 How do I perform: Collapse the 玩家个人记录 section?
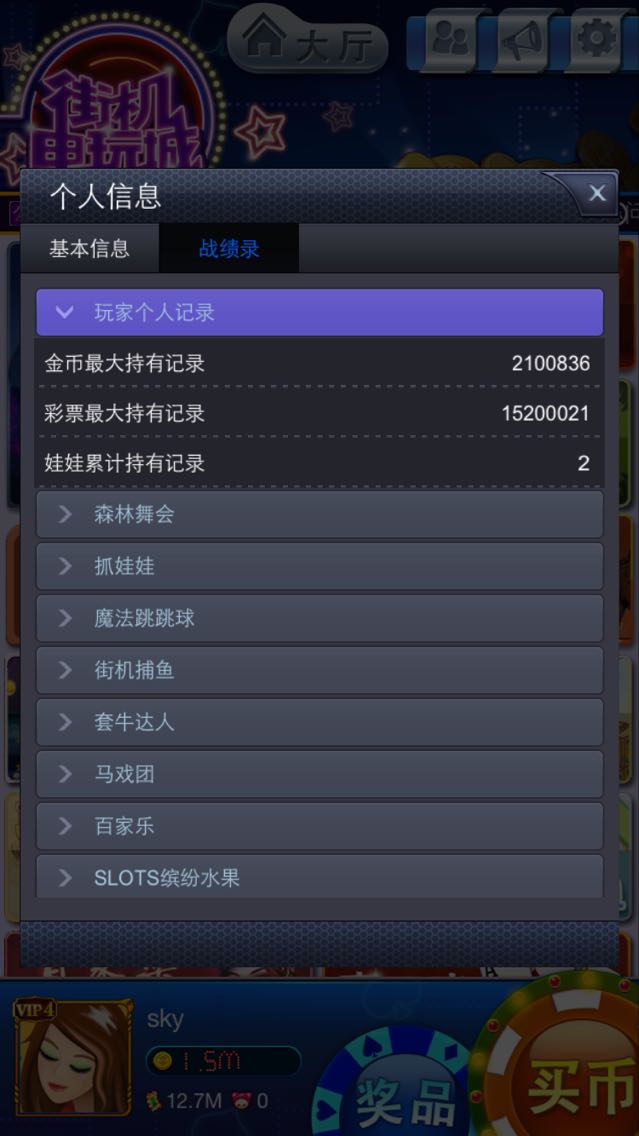pos(320,312)
